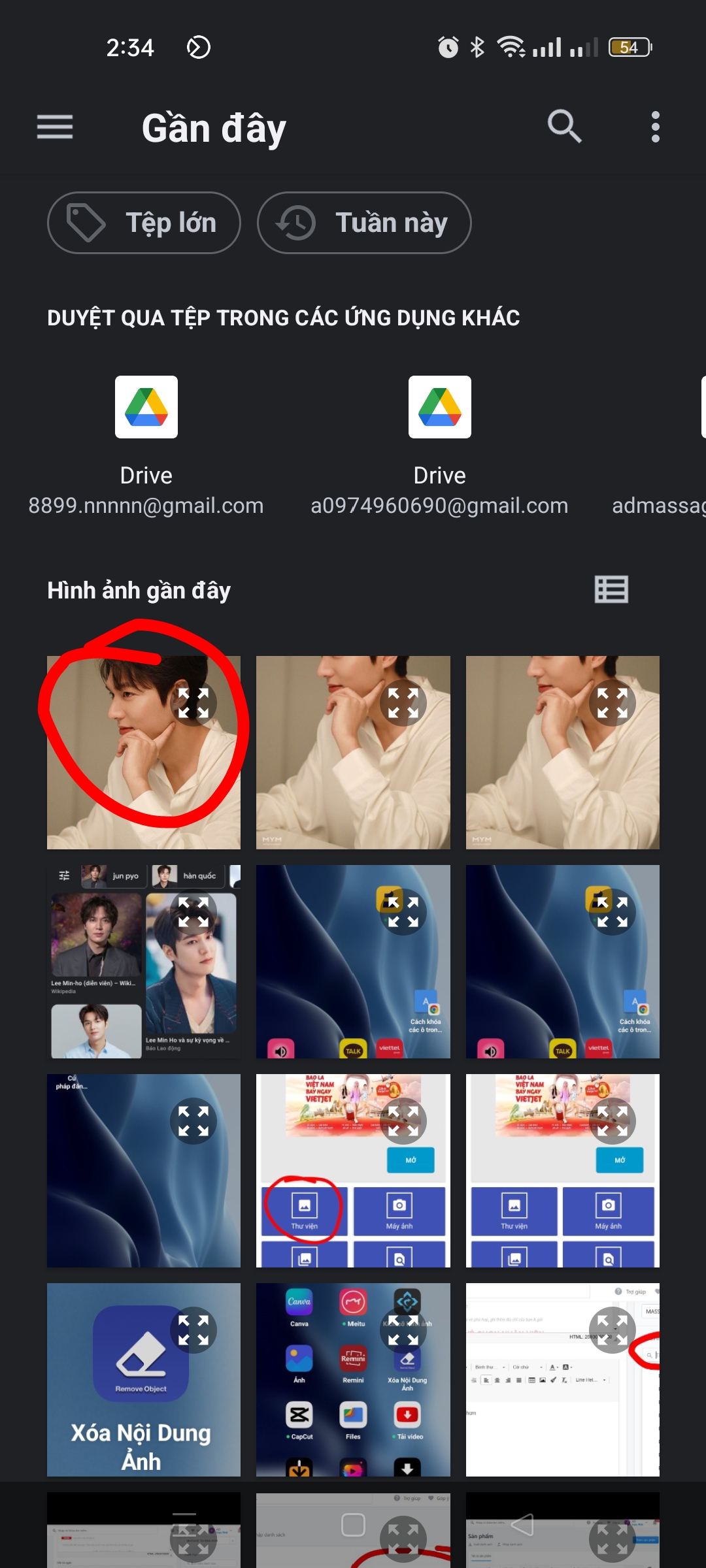Open the navigation drawer menu

click(55, 127)
